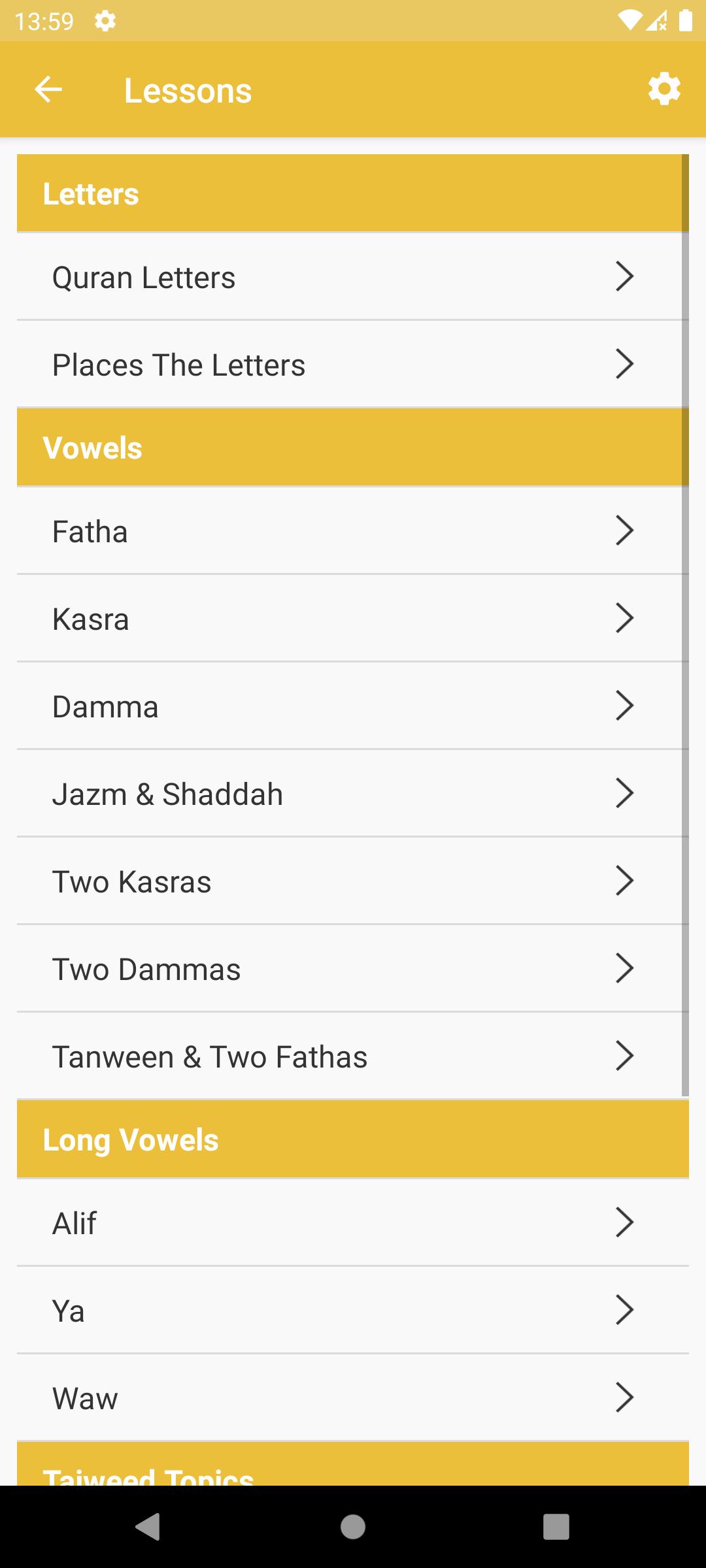Open the Waw long vowel lesson

353,1397
